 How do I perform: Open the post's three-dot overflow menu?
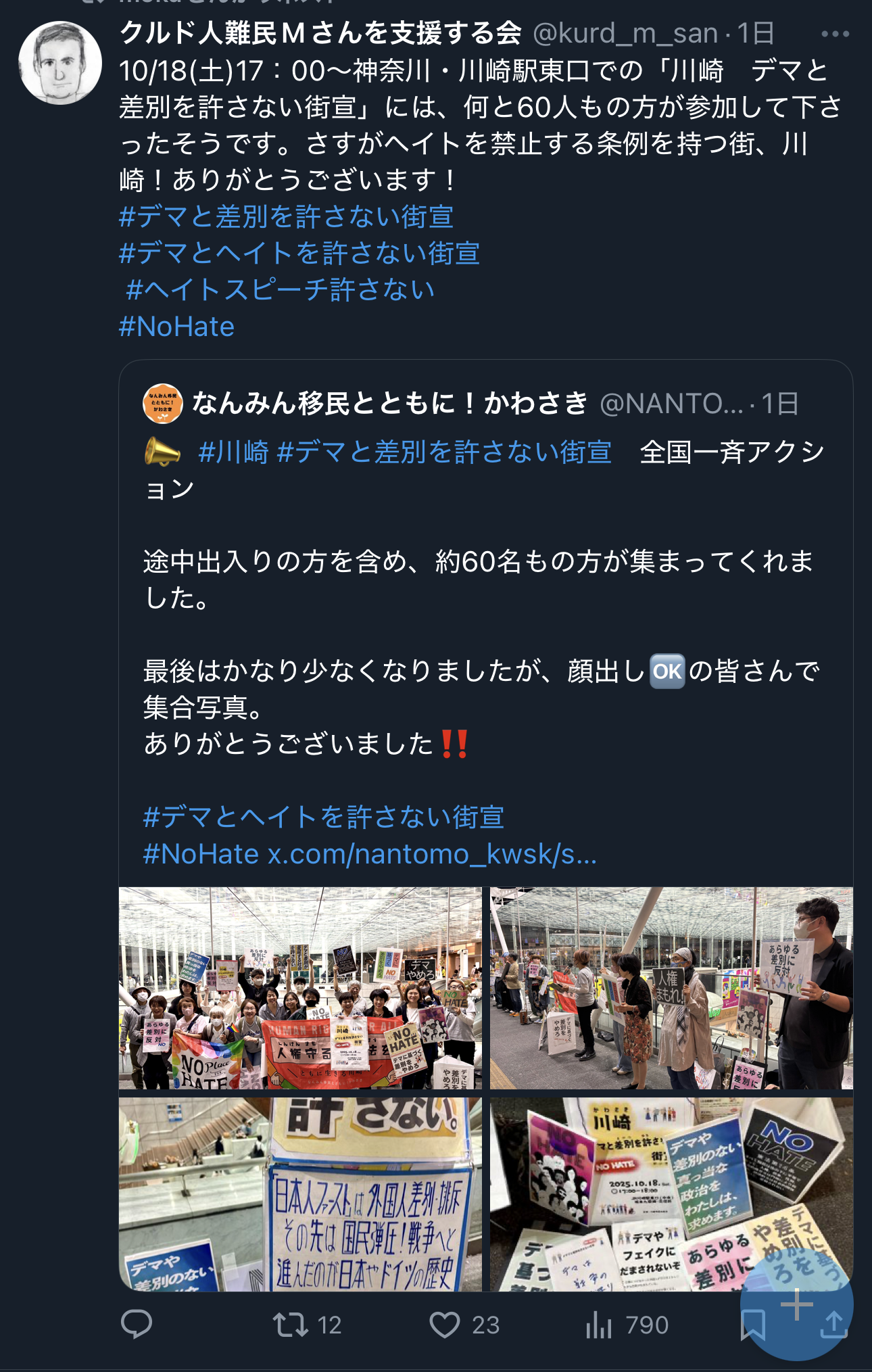[835, 34]
